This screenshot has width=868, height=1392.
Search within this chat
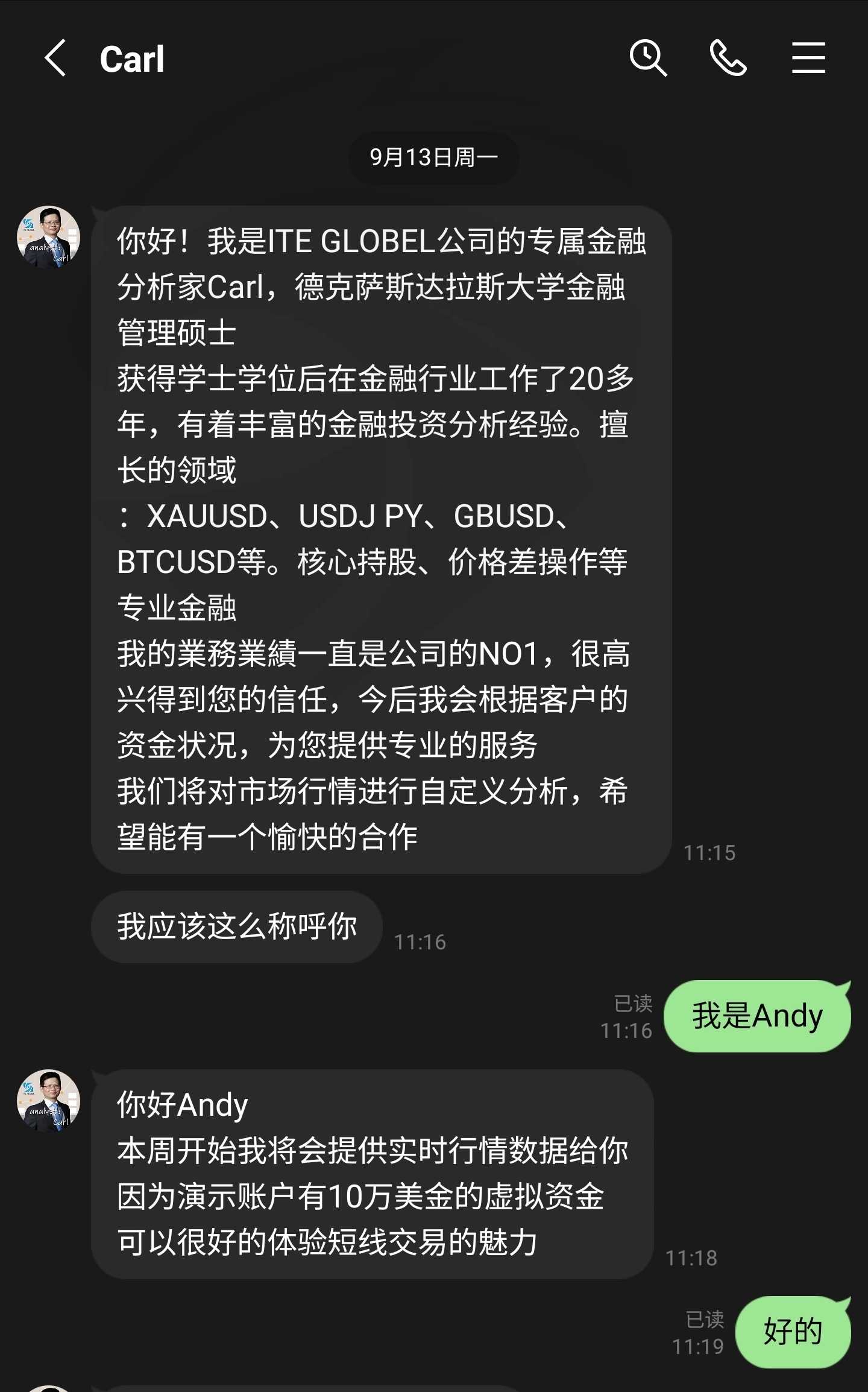click(x=648, y=59)
